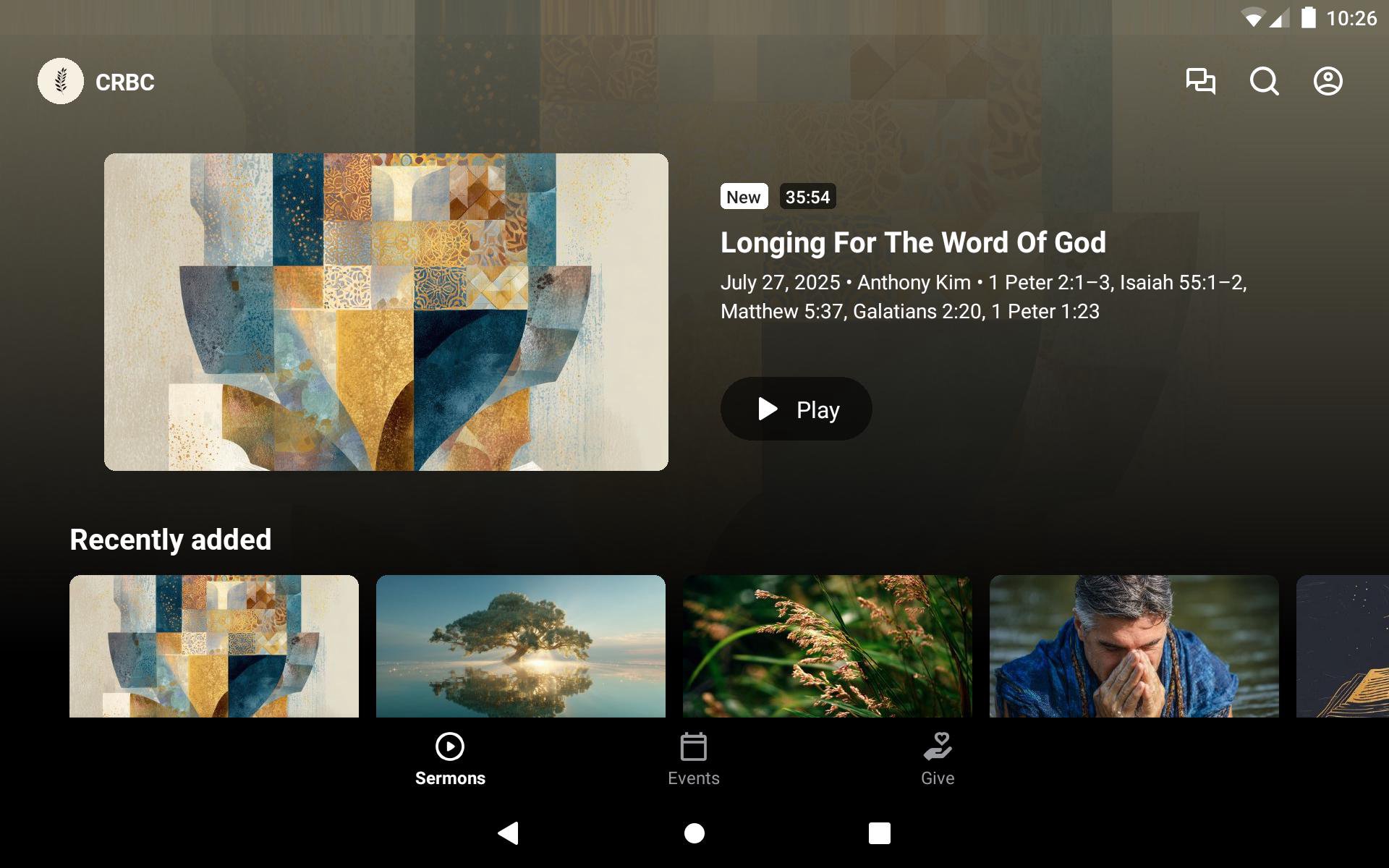Open the praying man sermon tile

(x=1134, y=646)
